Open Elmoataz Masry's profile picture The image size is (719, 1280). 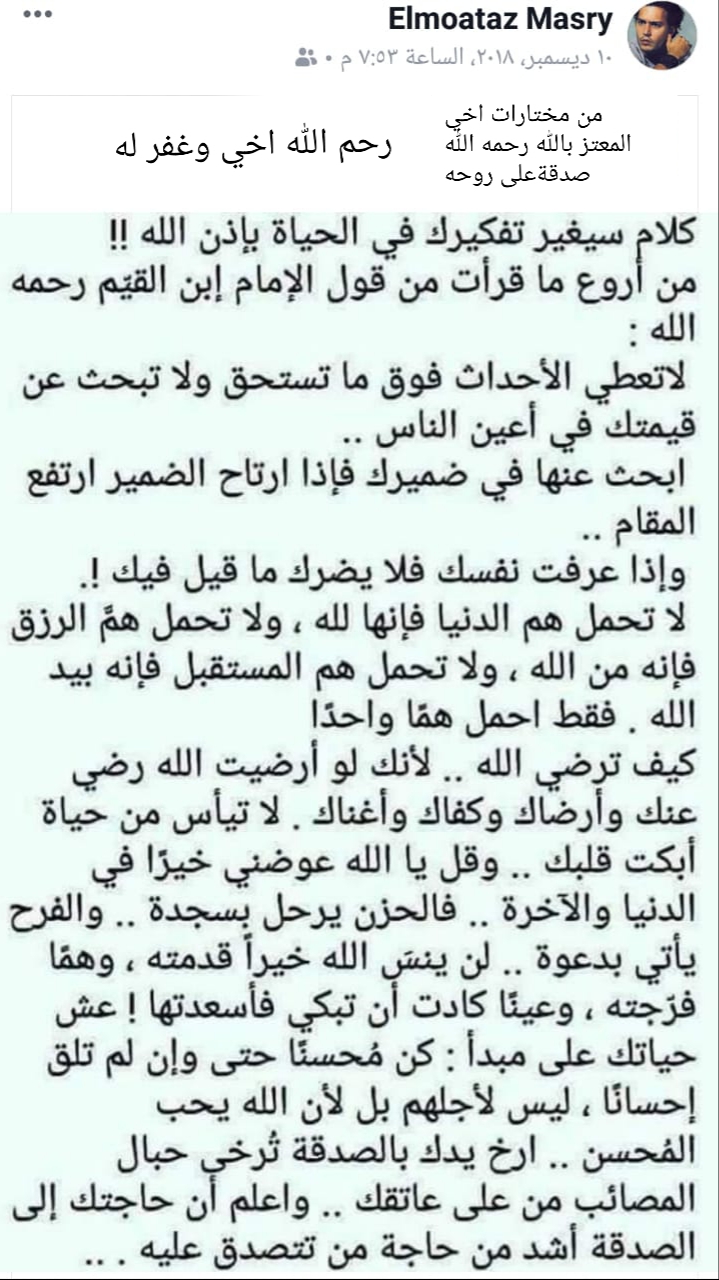pos(661,36)
